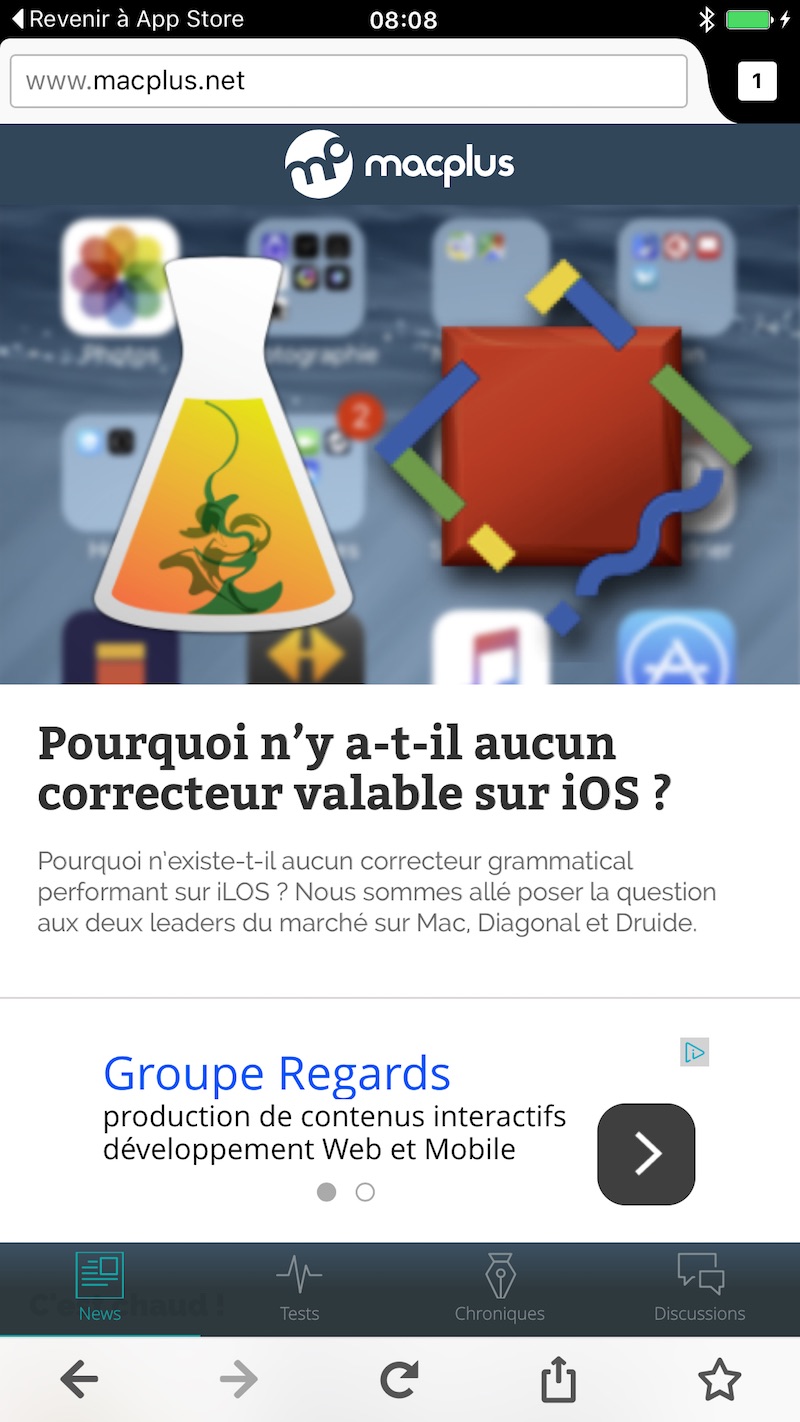Switch to the News tab

pyautogui.click(x=100, y=1288)
